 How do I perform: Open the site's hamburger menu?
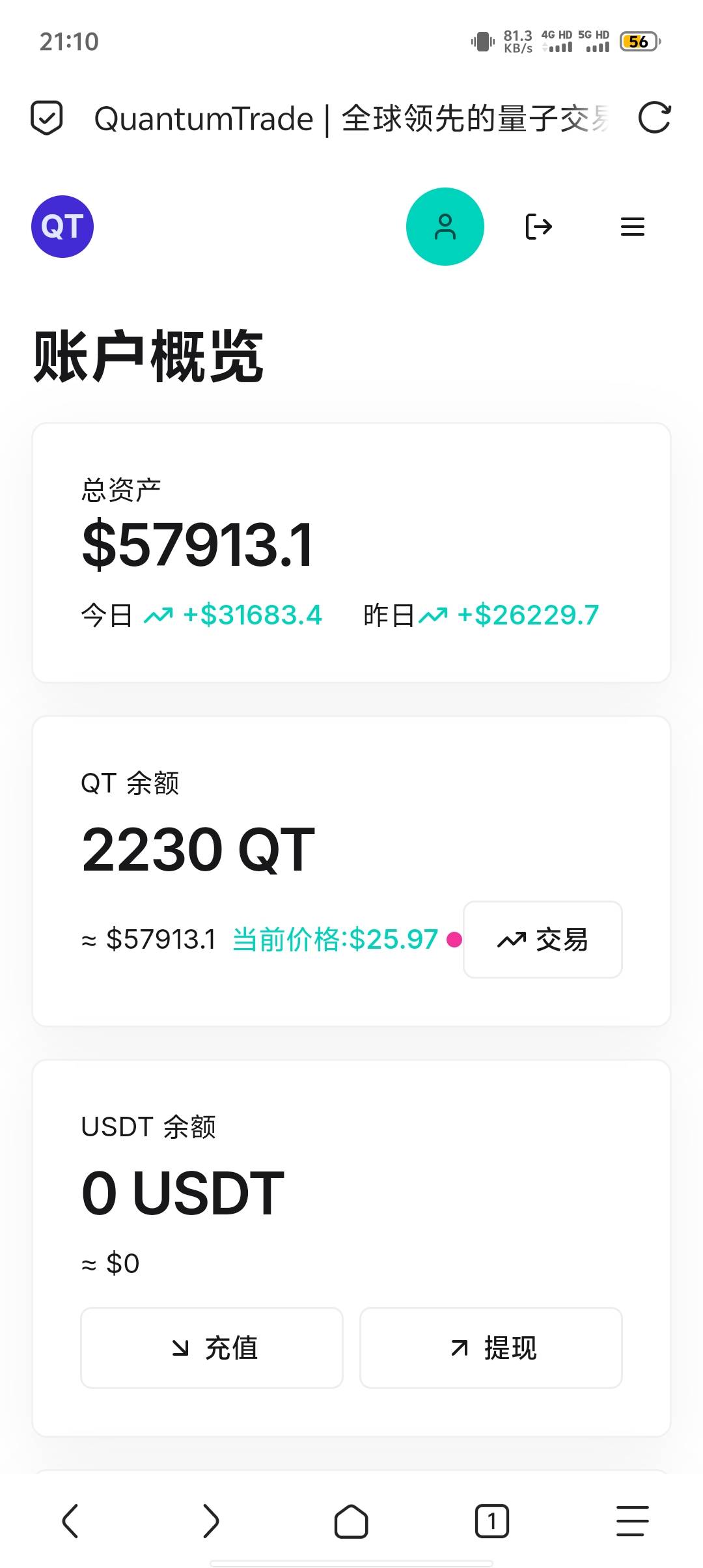point(633,227)
